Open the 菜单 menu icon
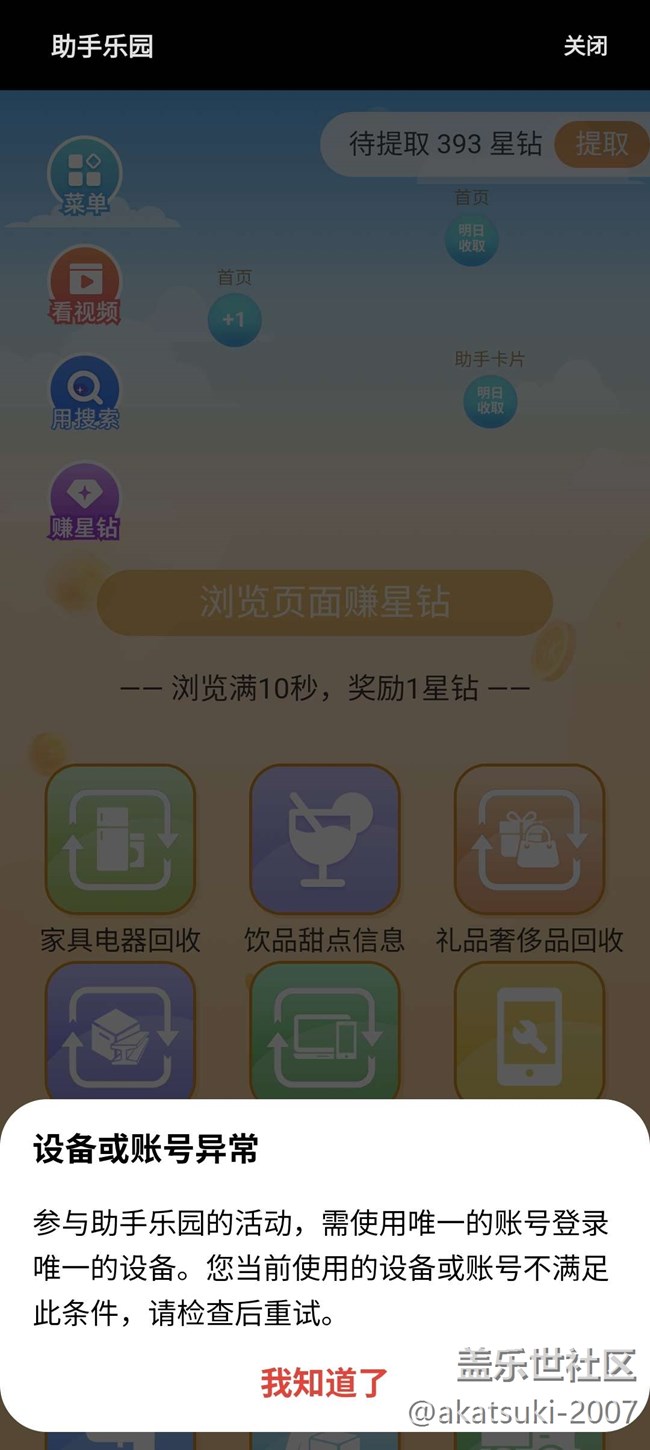The image size is (650, 1450). click(85, 177)
